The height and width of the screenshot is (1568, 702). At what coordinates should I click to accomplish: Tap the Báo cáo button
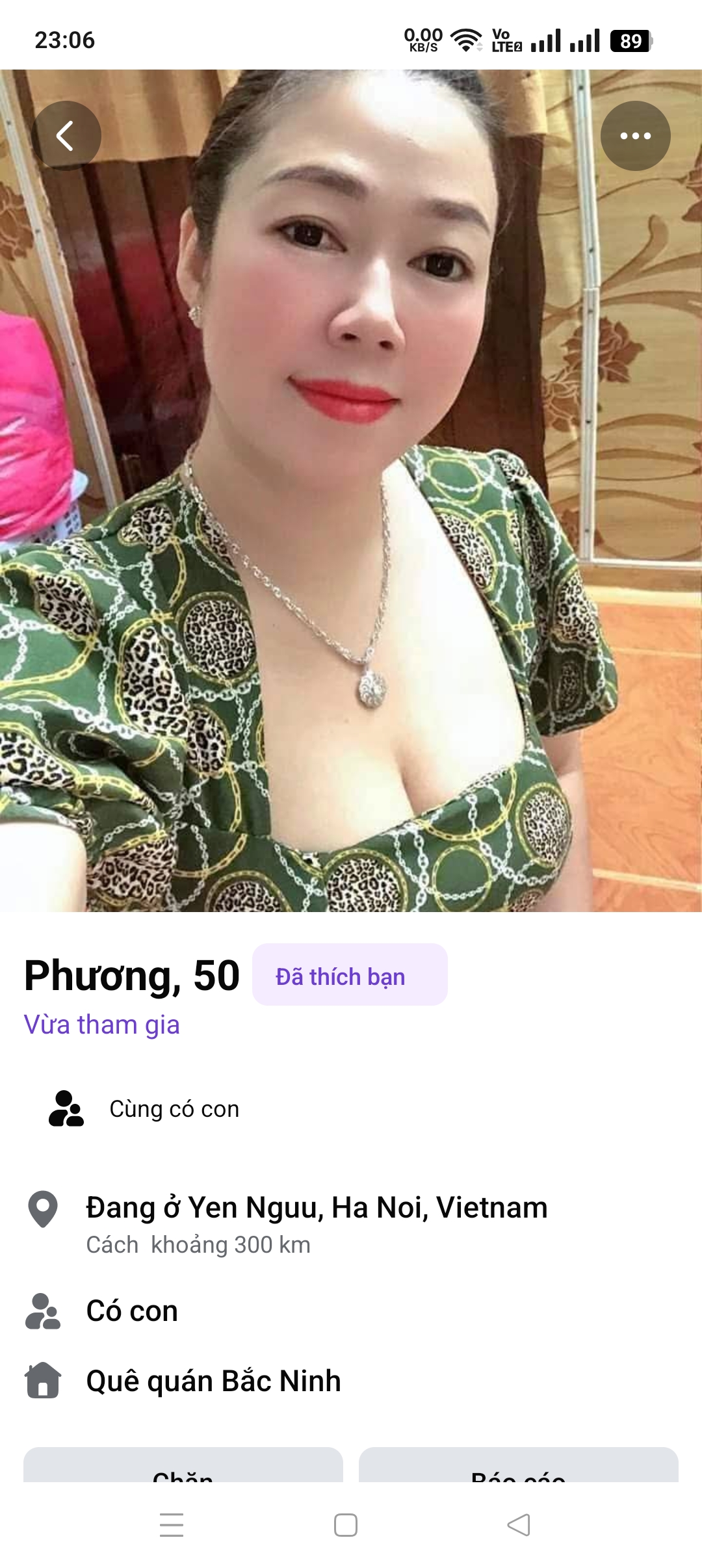[518, 1468]
